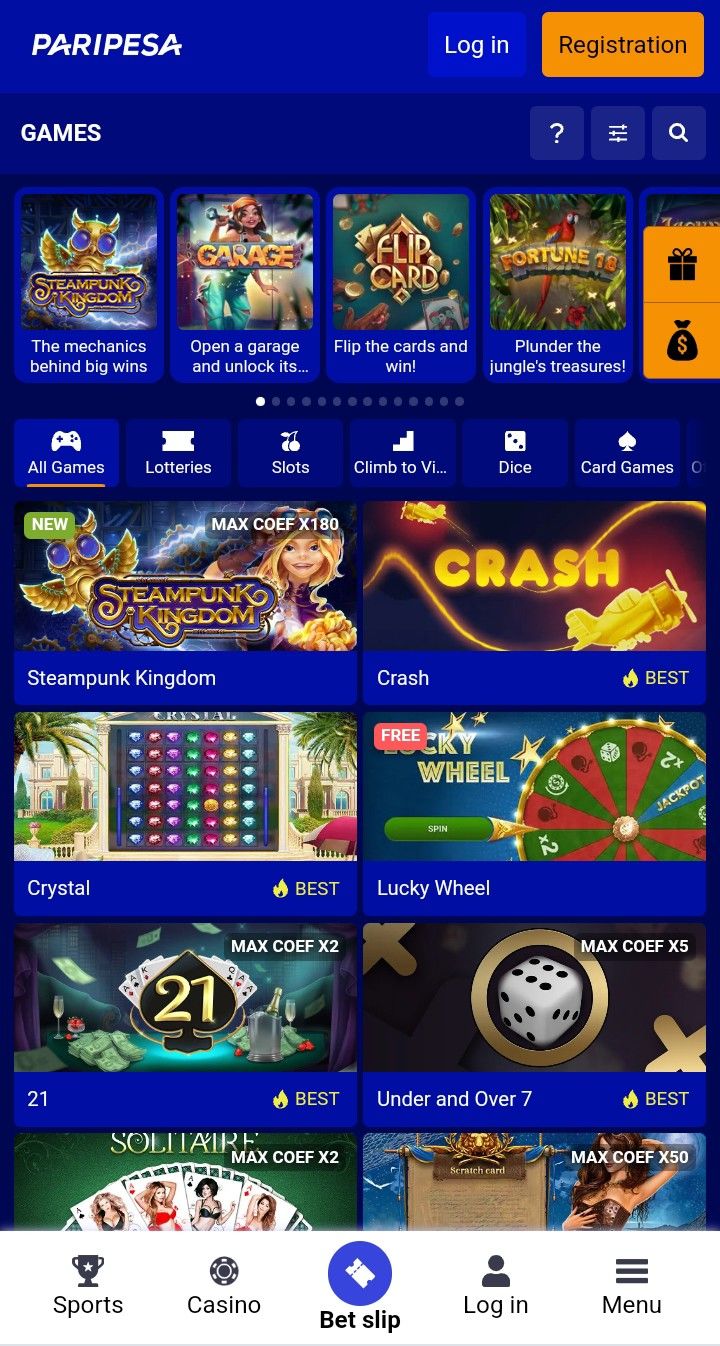Open the money bag icon

[x=682, y=342]
